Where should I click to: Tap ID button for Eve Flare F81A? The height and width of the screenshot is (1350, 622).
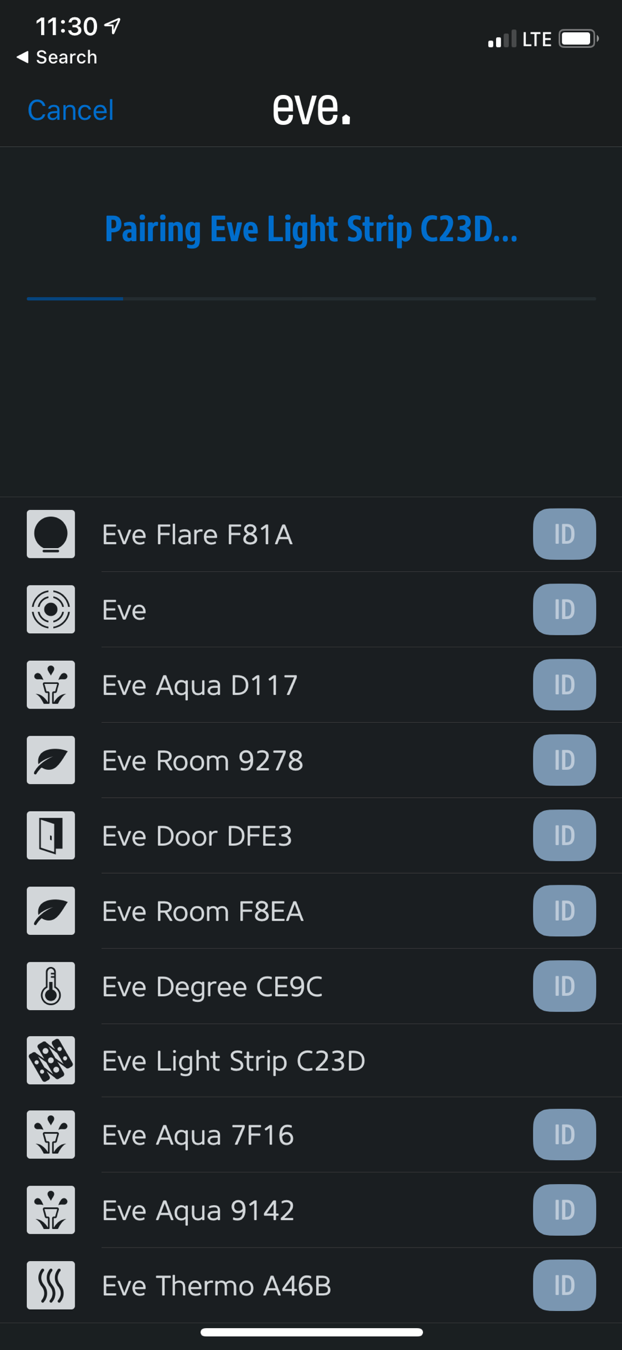click(x=564, y=535)
